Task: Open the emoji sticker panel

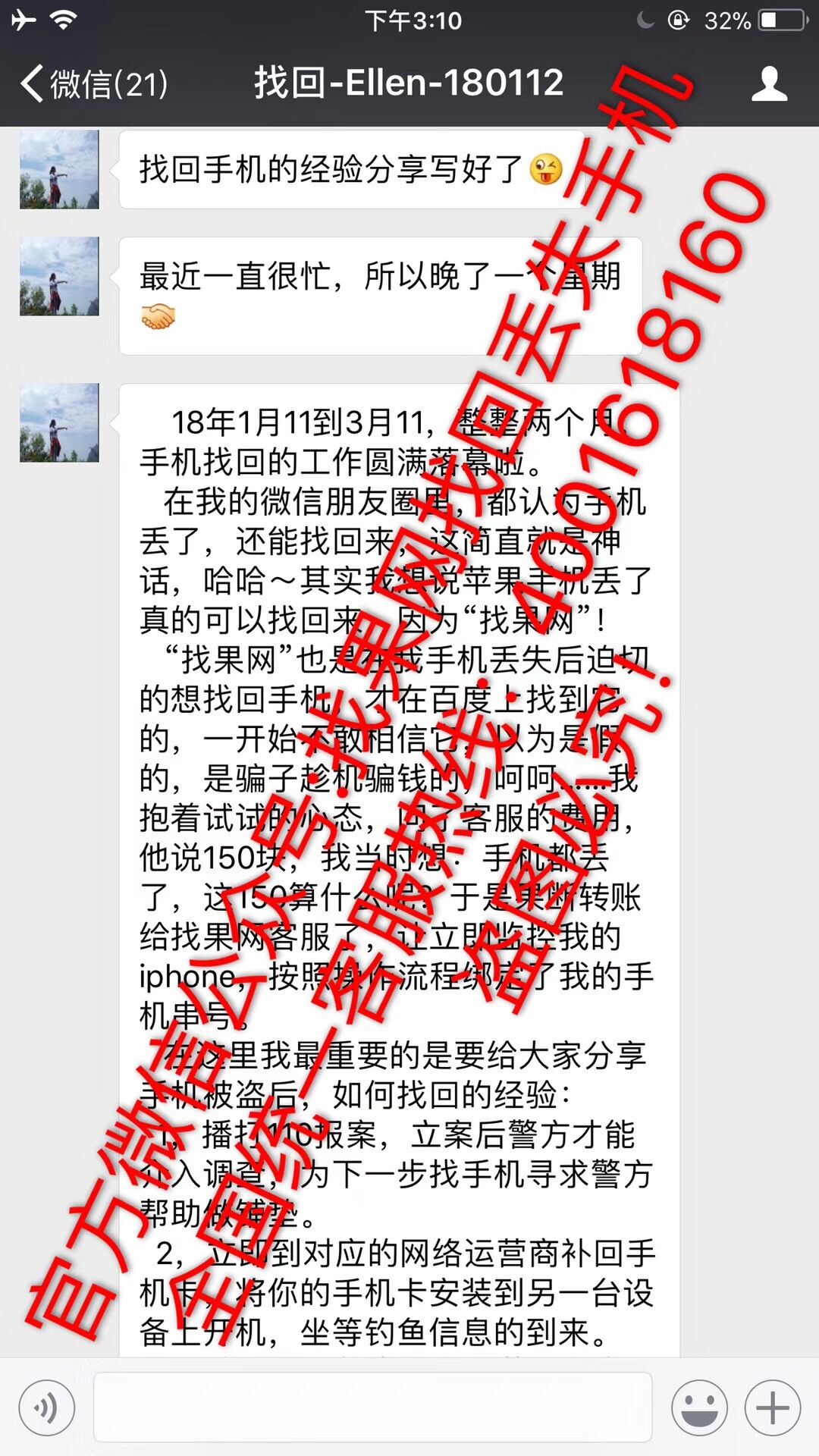Action: click(698, 1408)
